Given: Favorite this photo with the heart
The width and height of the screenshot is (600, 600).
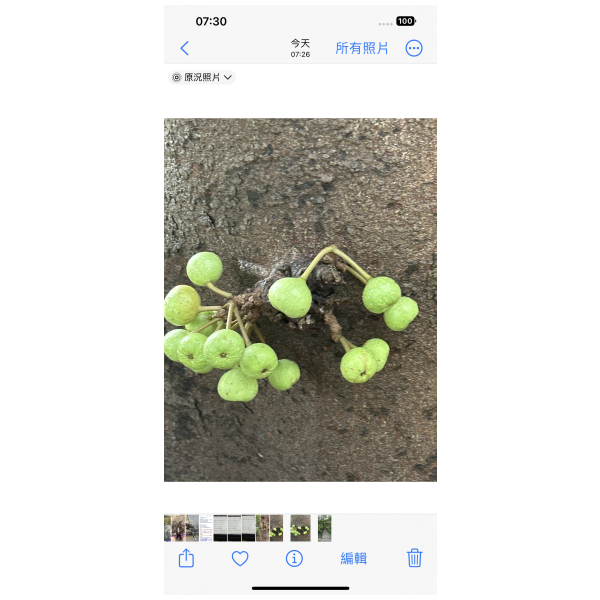Looking at the screenshot, I should (x=240, y=558).
